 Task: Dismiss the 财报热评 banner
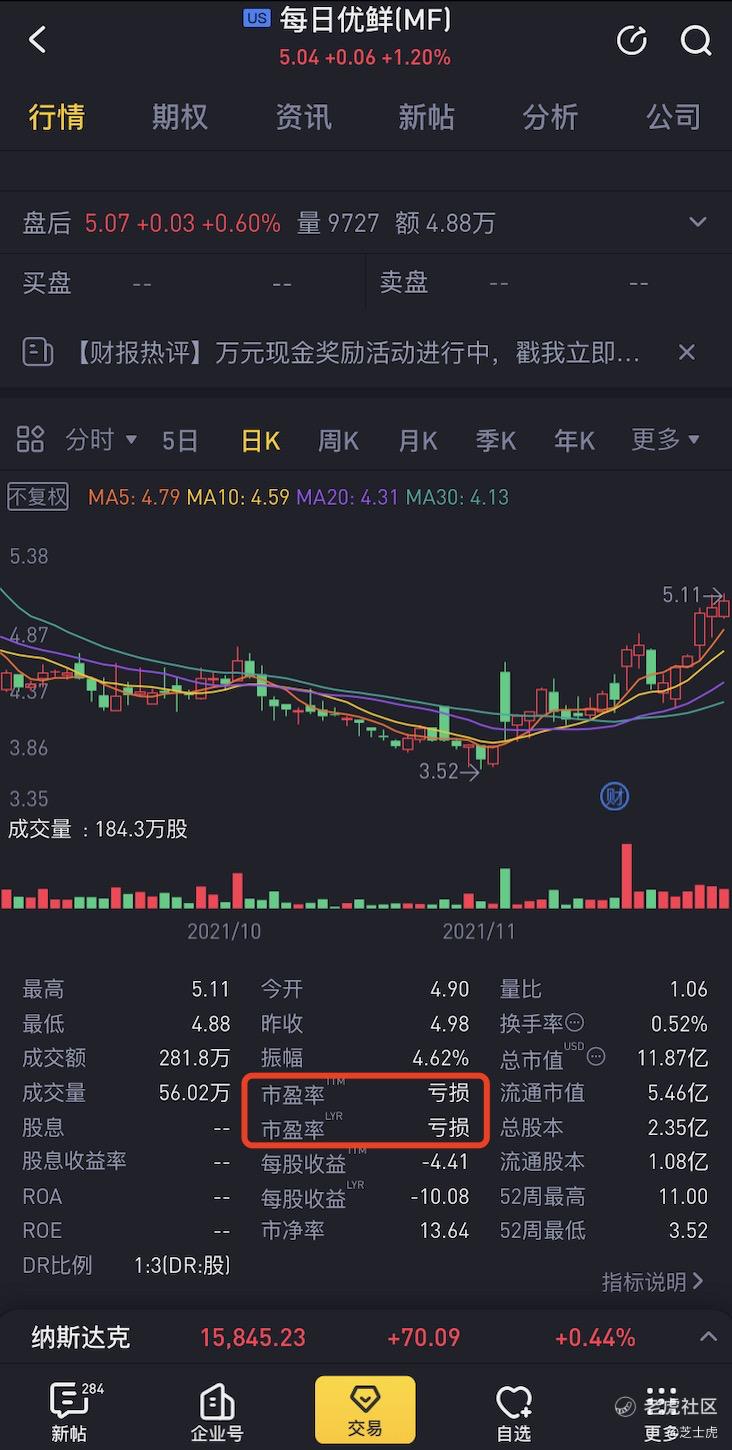click(687, 352)
